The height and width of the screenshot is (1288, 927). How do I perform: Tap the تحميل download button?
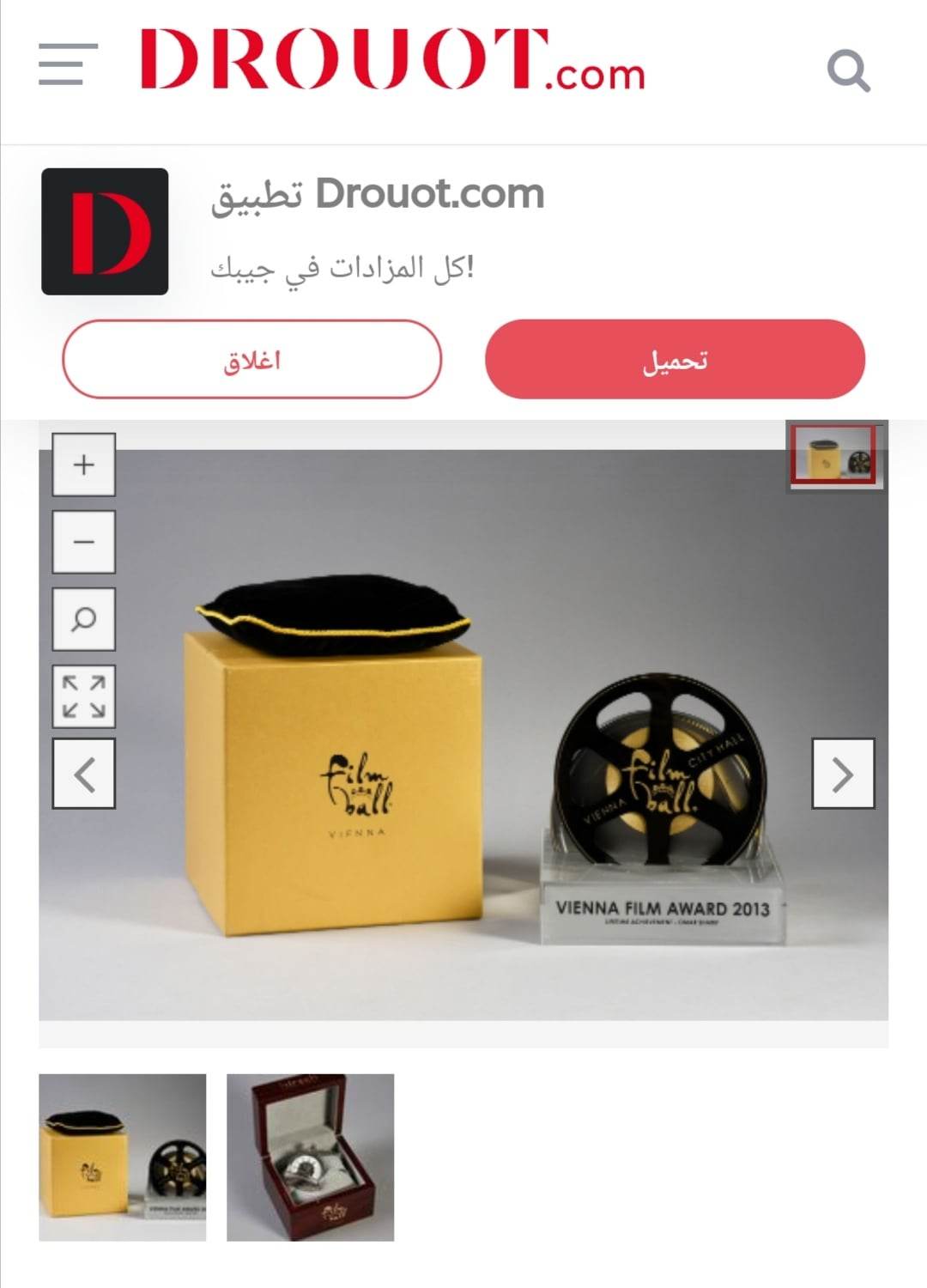675,360
